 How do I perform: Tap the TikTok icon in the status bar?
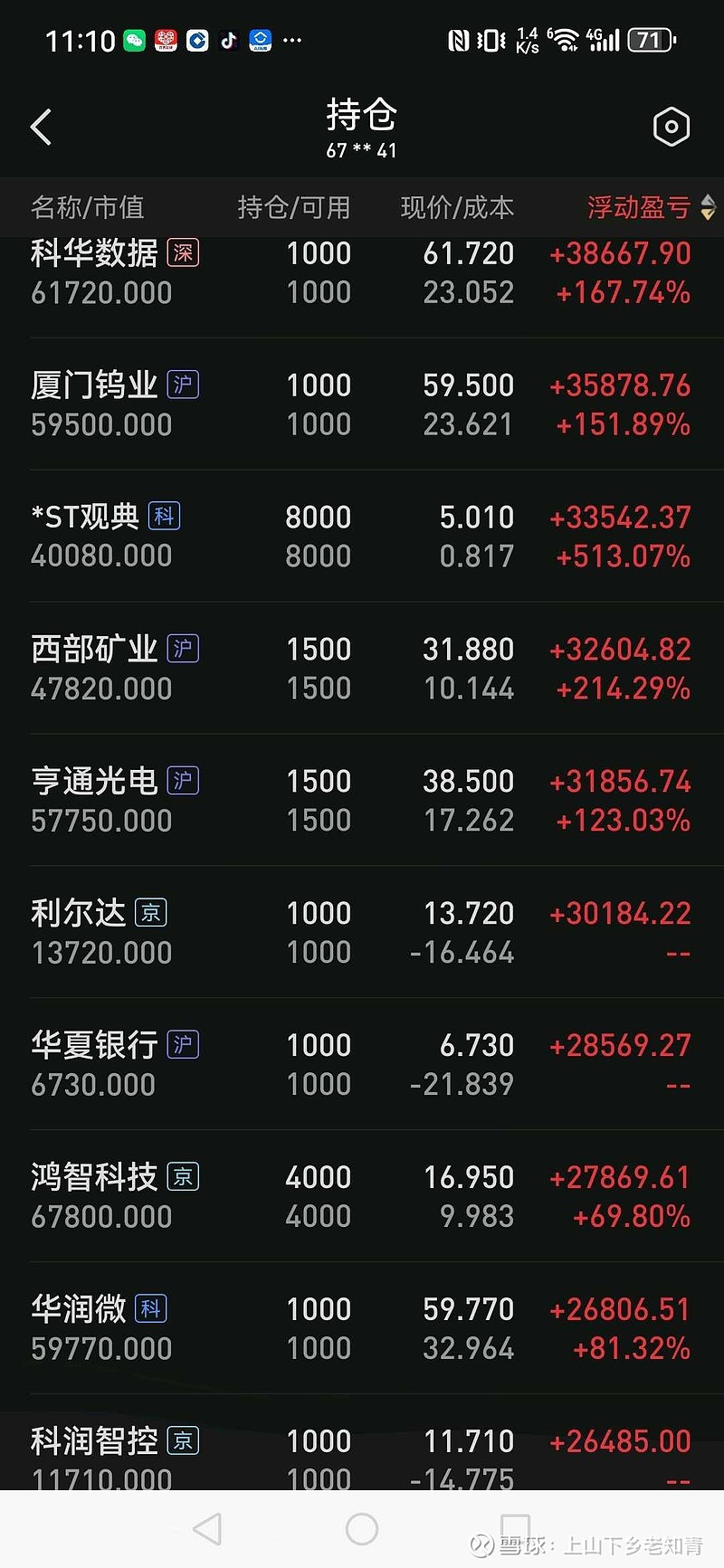[x=229, y=41]
